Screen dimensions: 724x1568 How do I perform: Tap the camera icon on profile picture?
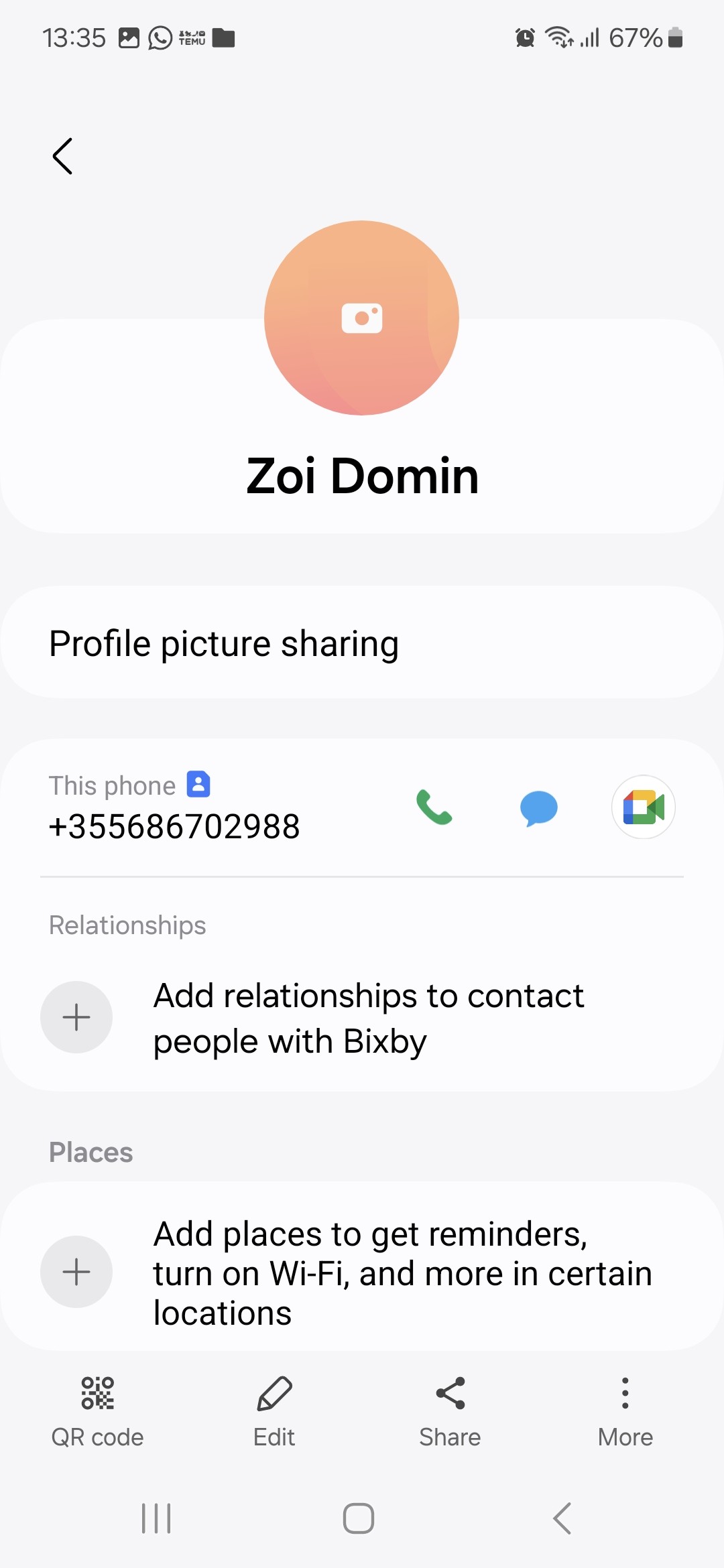point(362,318)
